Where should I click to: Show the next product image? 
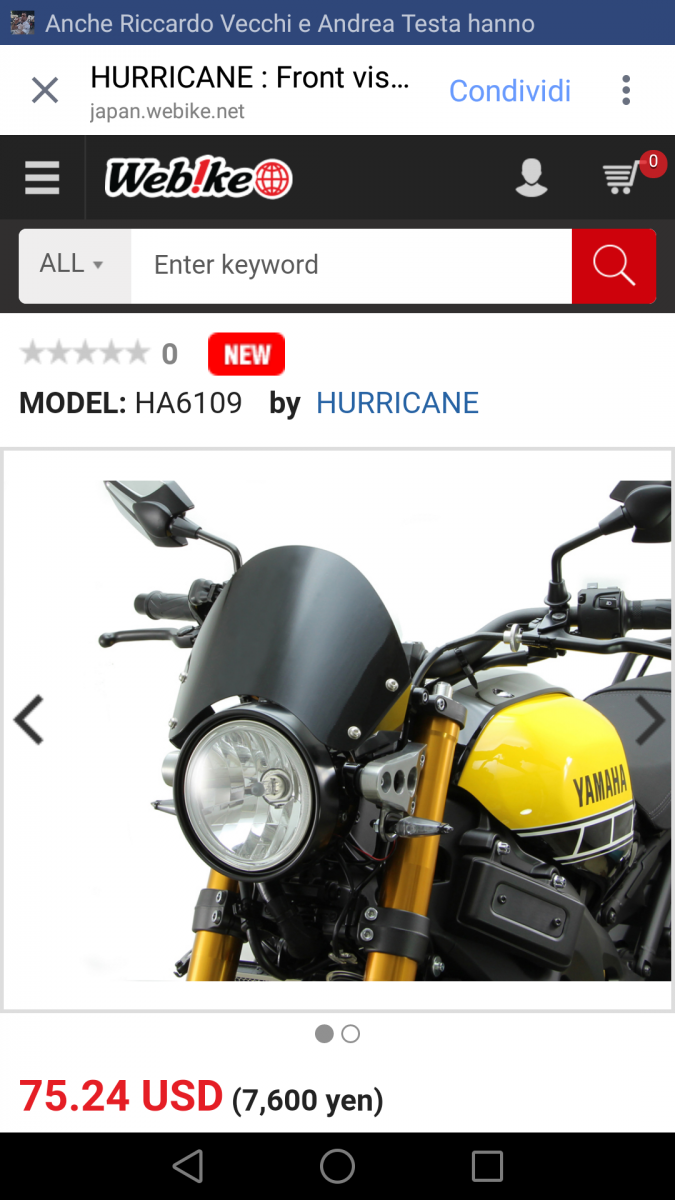coord(650,720)
